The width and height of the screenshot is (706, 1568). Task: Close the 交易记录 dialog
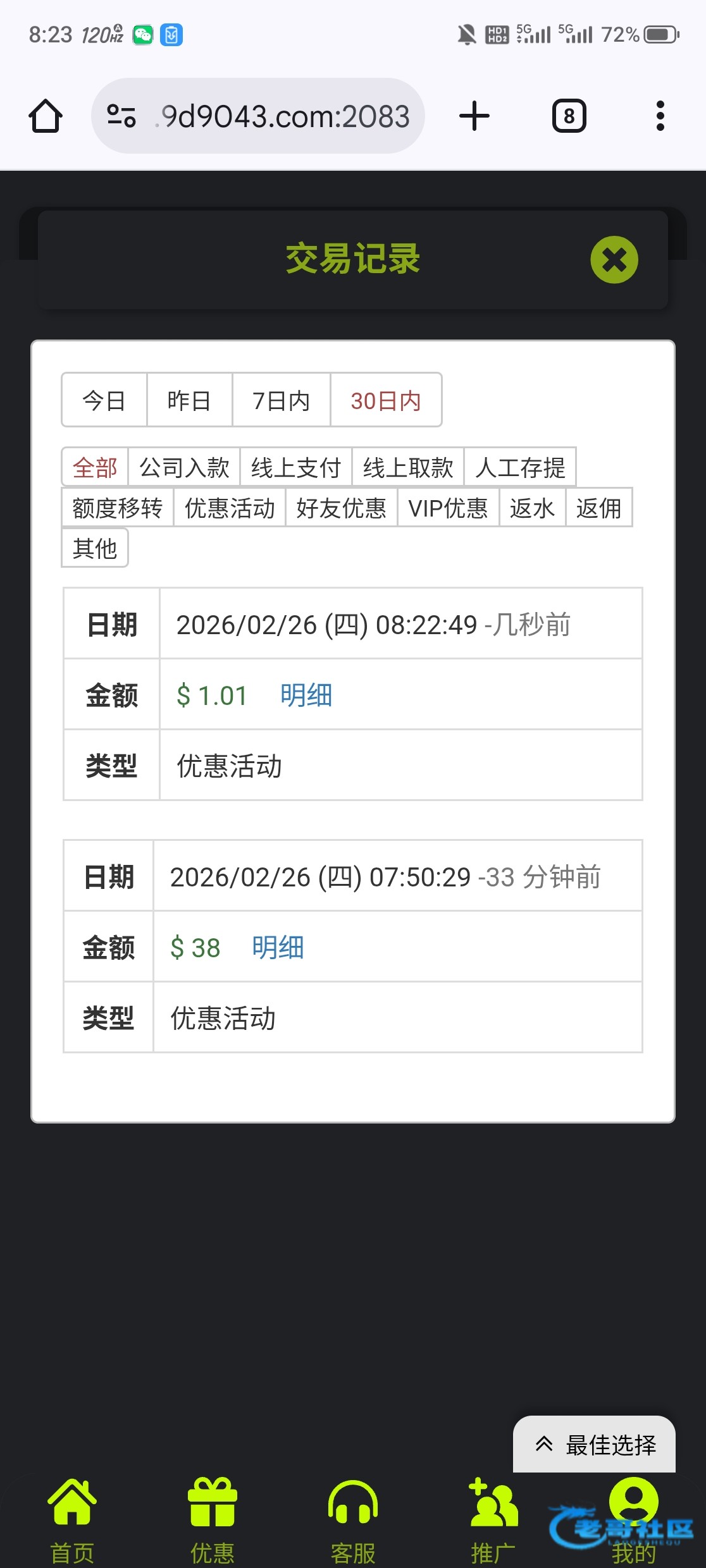pos(614,260)
